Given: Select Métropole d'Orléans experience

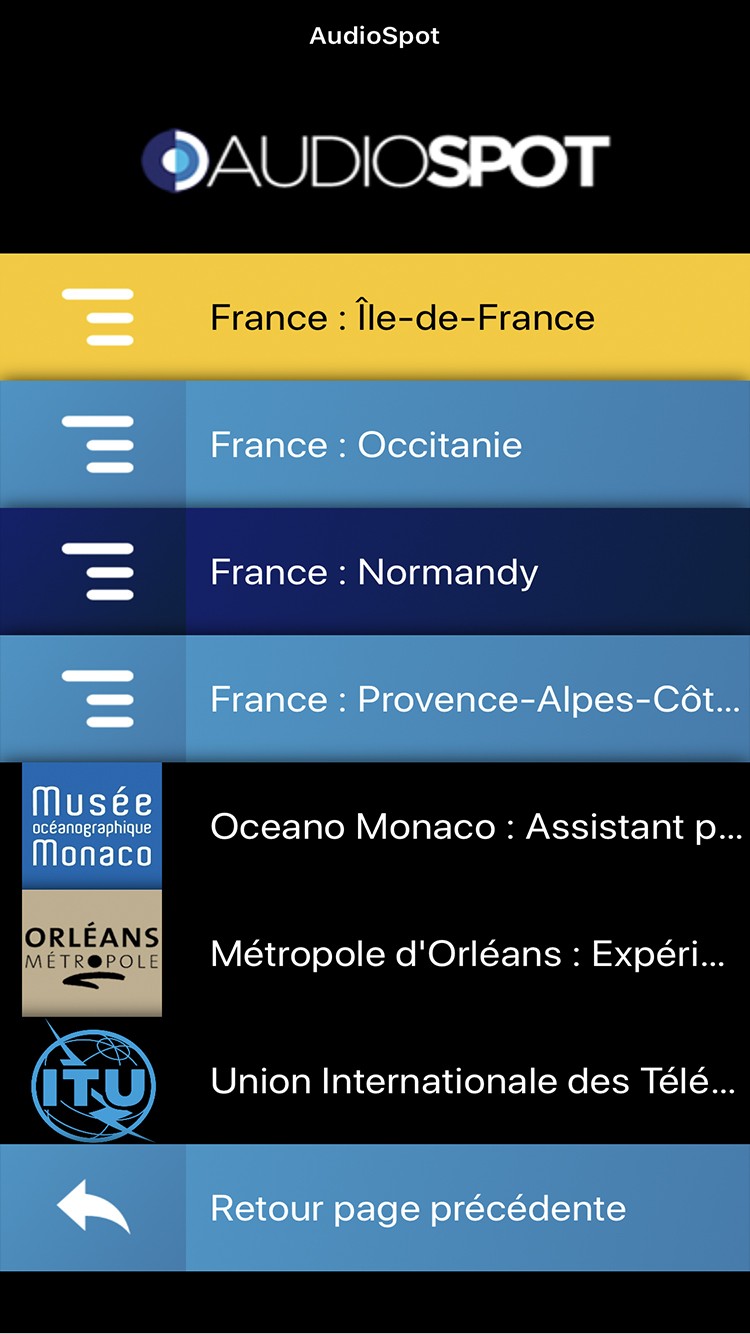Looking at the screenshot, I should coord(375,952).
